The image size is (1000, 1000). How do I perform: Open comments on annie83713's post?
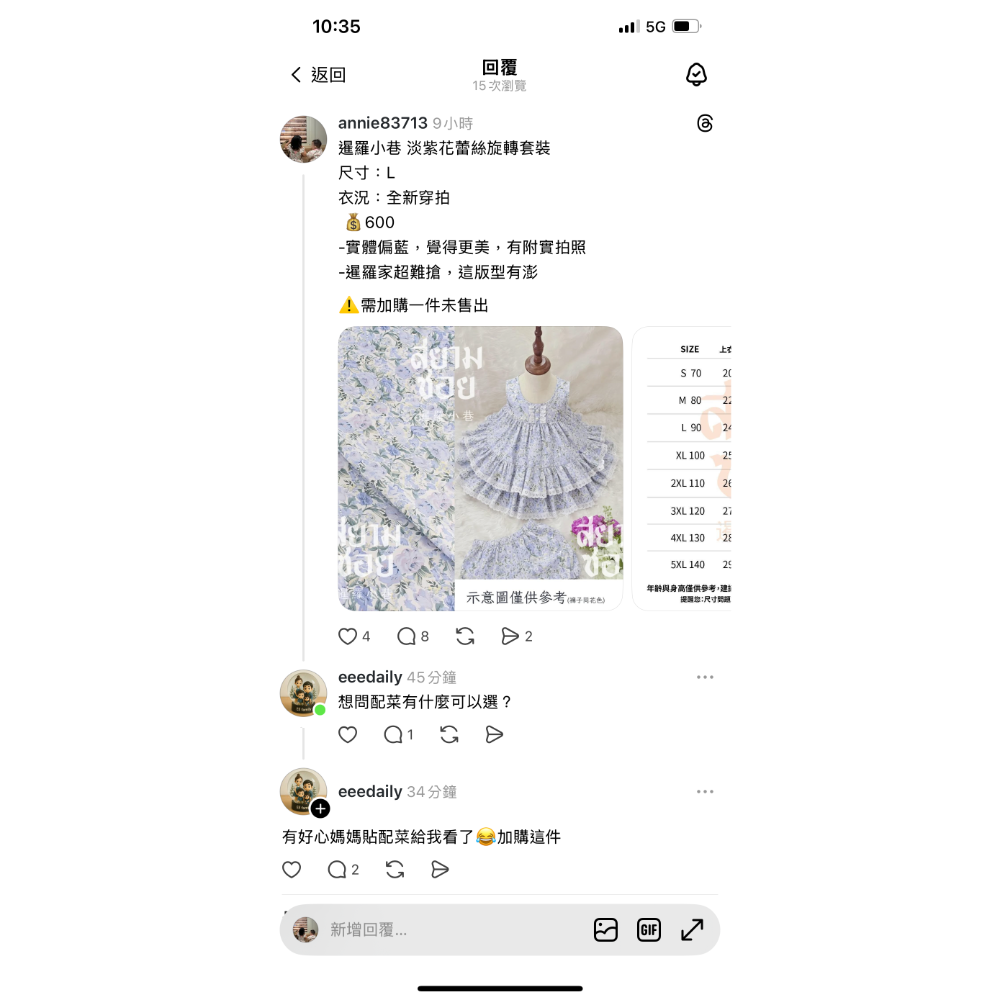[407, 637]
